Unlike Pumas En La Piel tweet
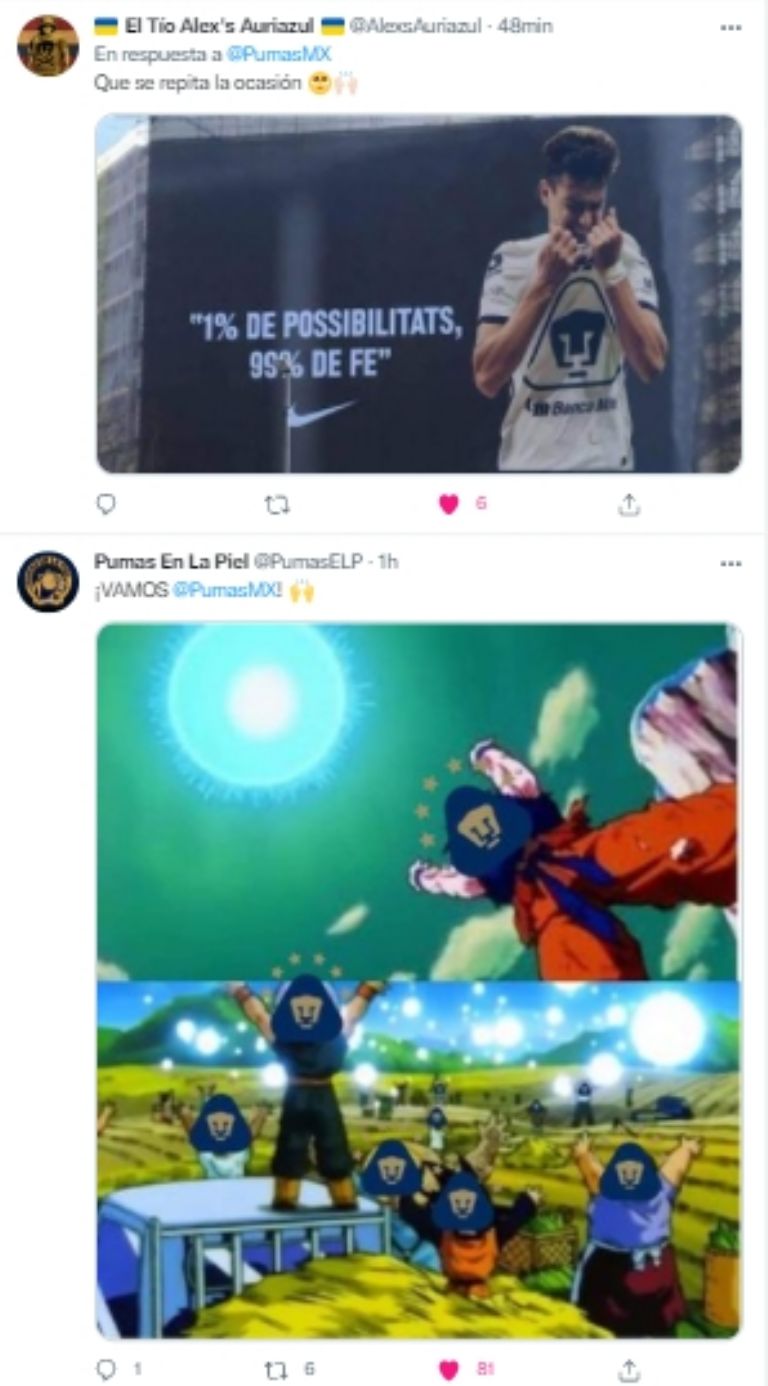This screenshot has width=768, height=1386. pos(449,1369)
